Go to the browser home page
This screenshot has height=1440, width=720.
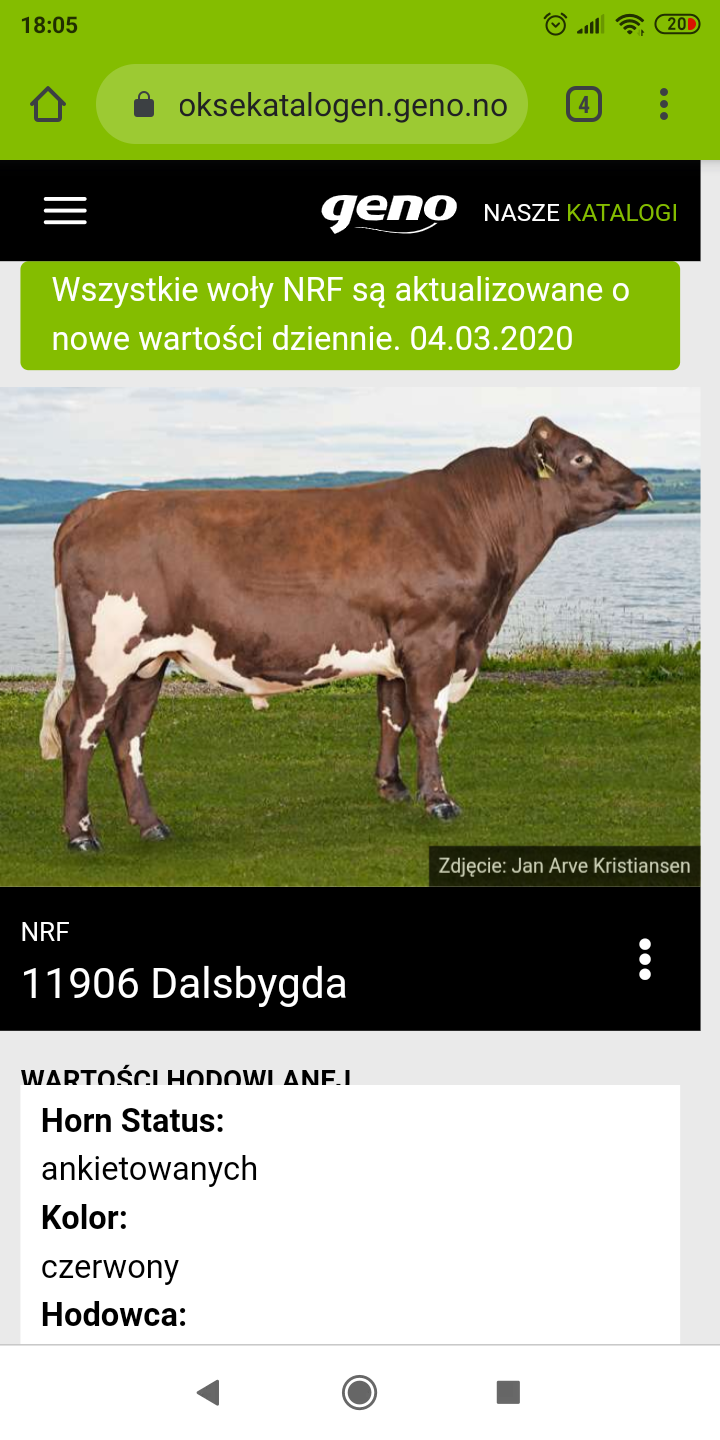[x=48, y=105]
